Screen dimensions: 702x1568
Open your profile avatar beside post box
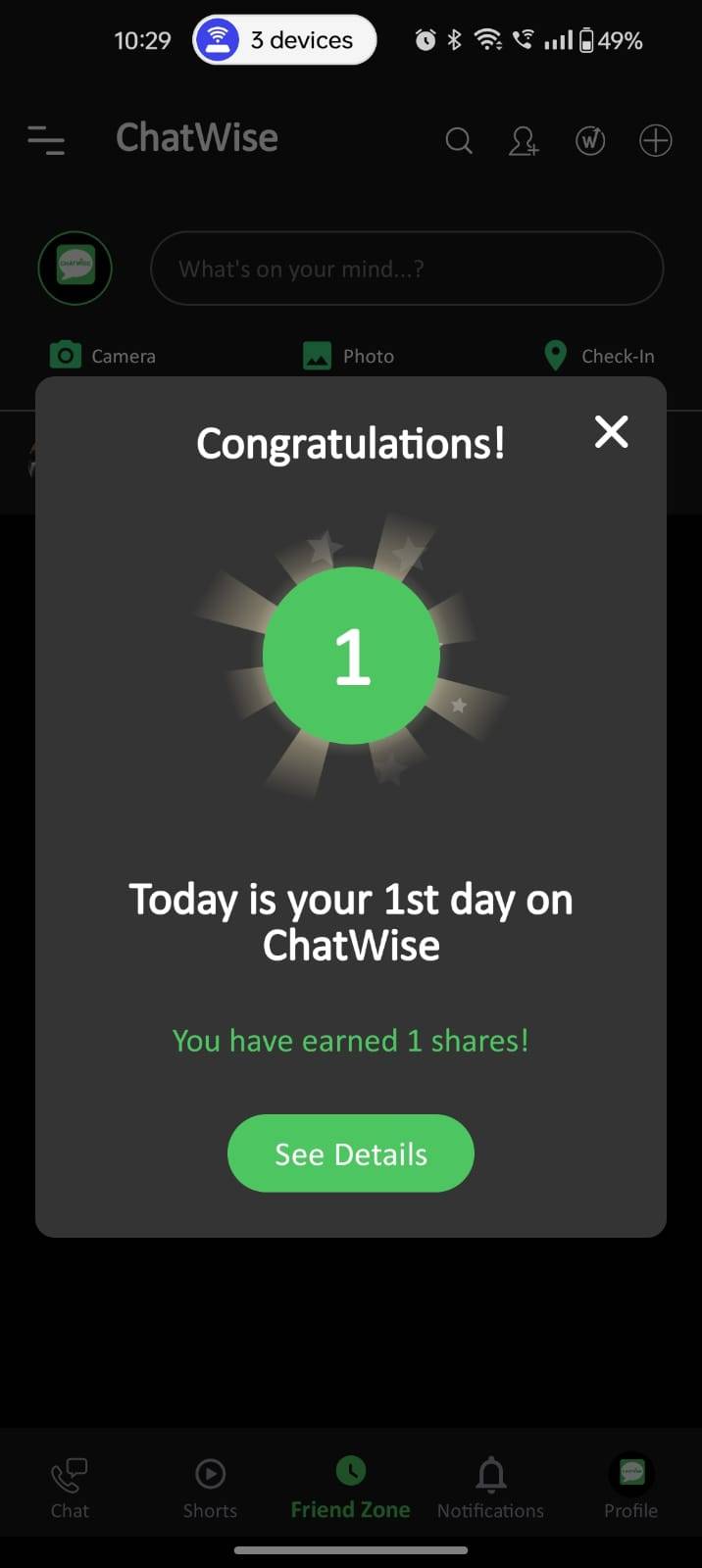(x=75, y=268)
